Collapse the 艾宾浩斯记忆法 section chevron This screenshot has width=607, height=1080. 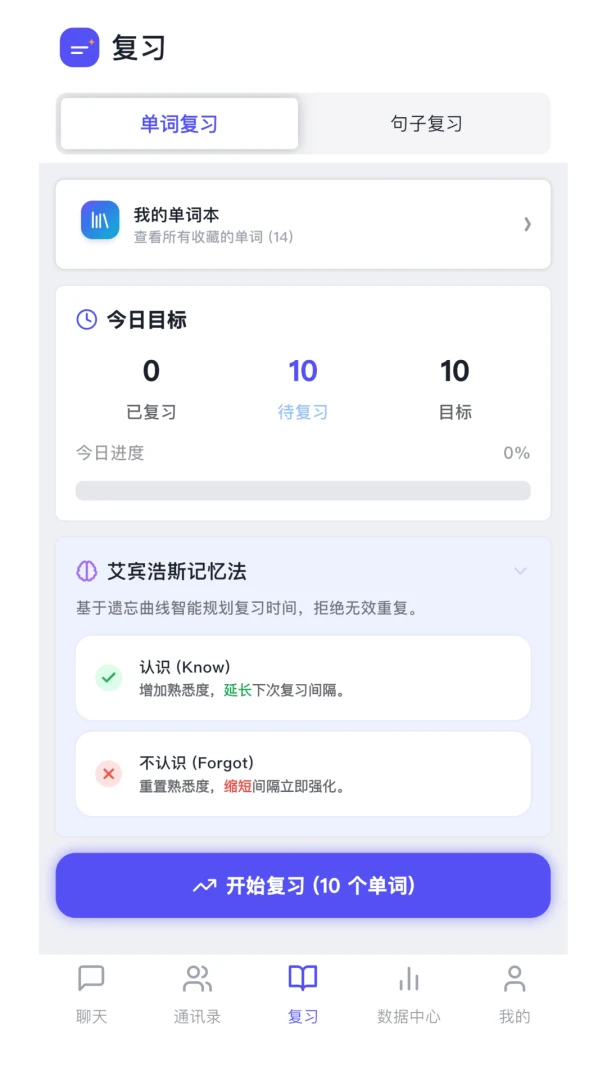520,571
